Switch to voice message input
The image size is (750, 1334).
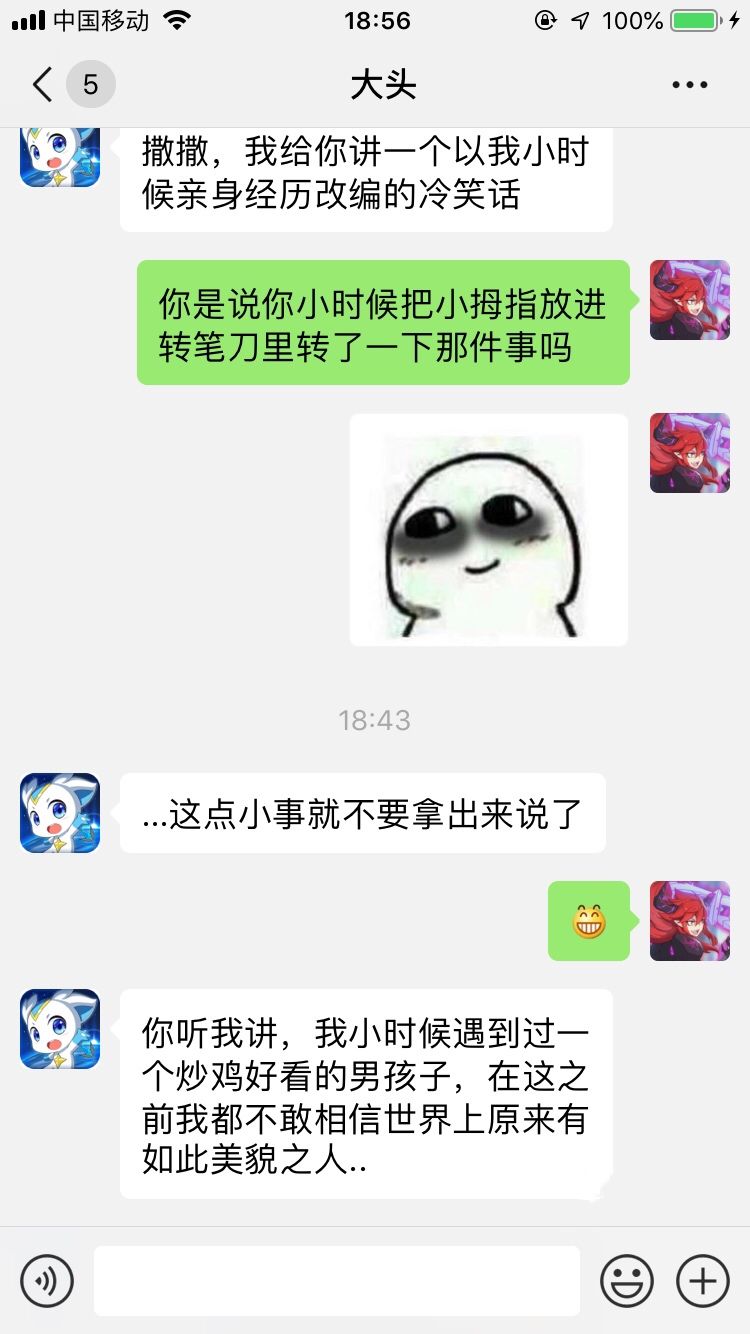pyautogui.click(x=47, y=1280)
